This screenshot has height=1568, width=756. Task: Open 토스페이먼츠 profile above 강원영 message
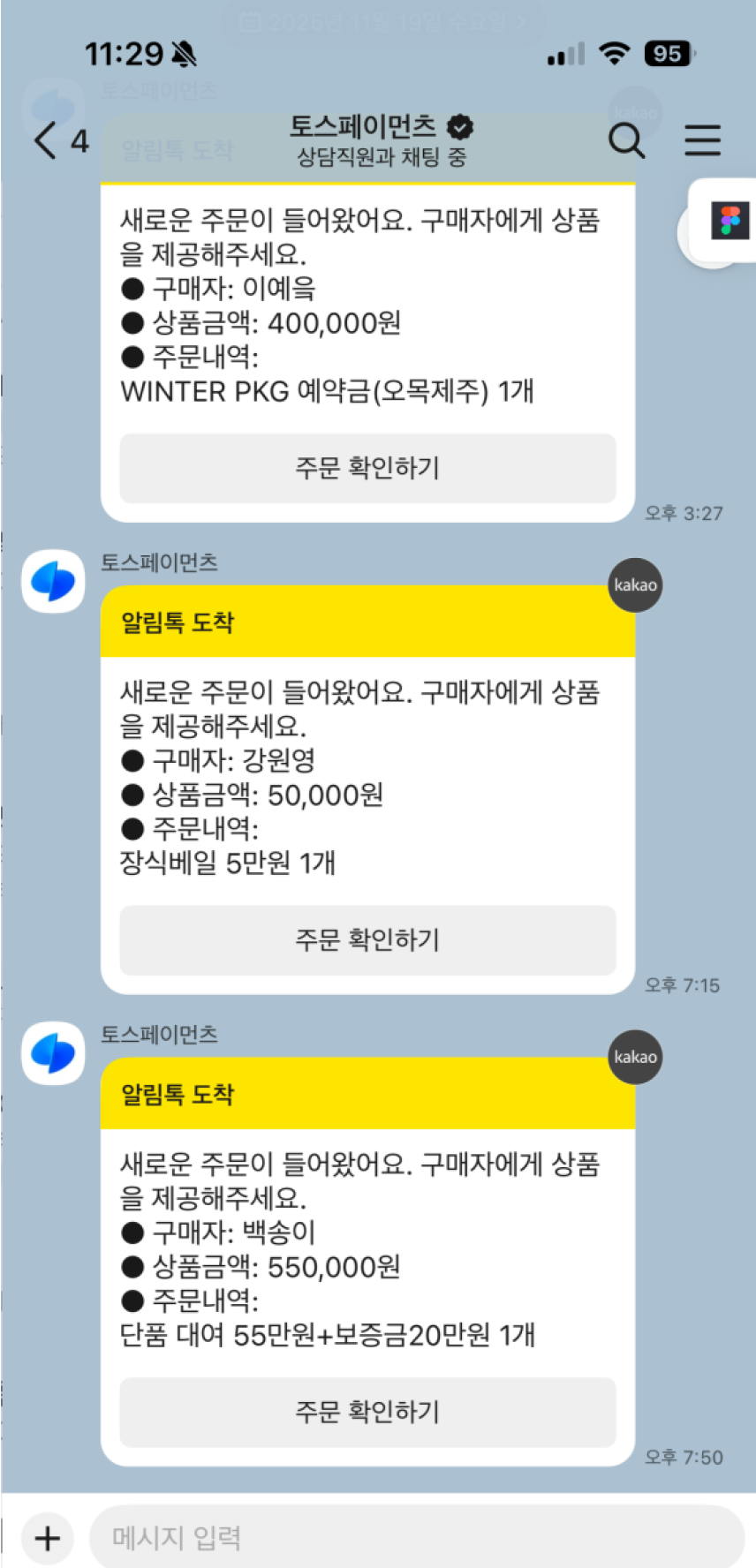pyautogui.click(x=53, y=581)
